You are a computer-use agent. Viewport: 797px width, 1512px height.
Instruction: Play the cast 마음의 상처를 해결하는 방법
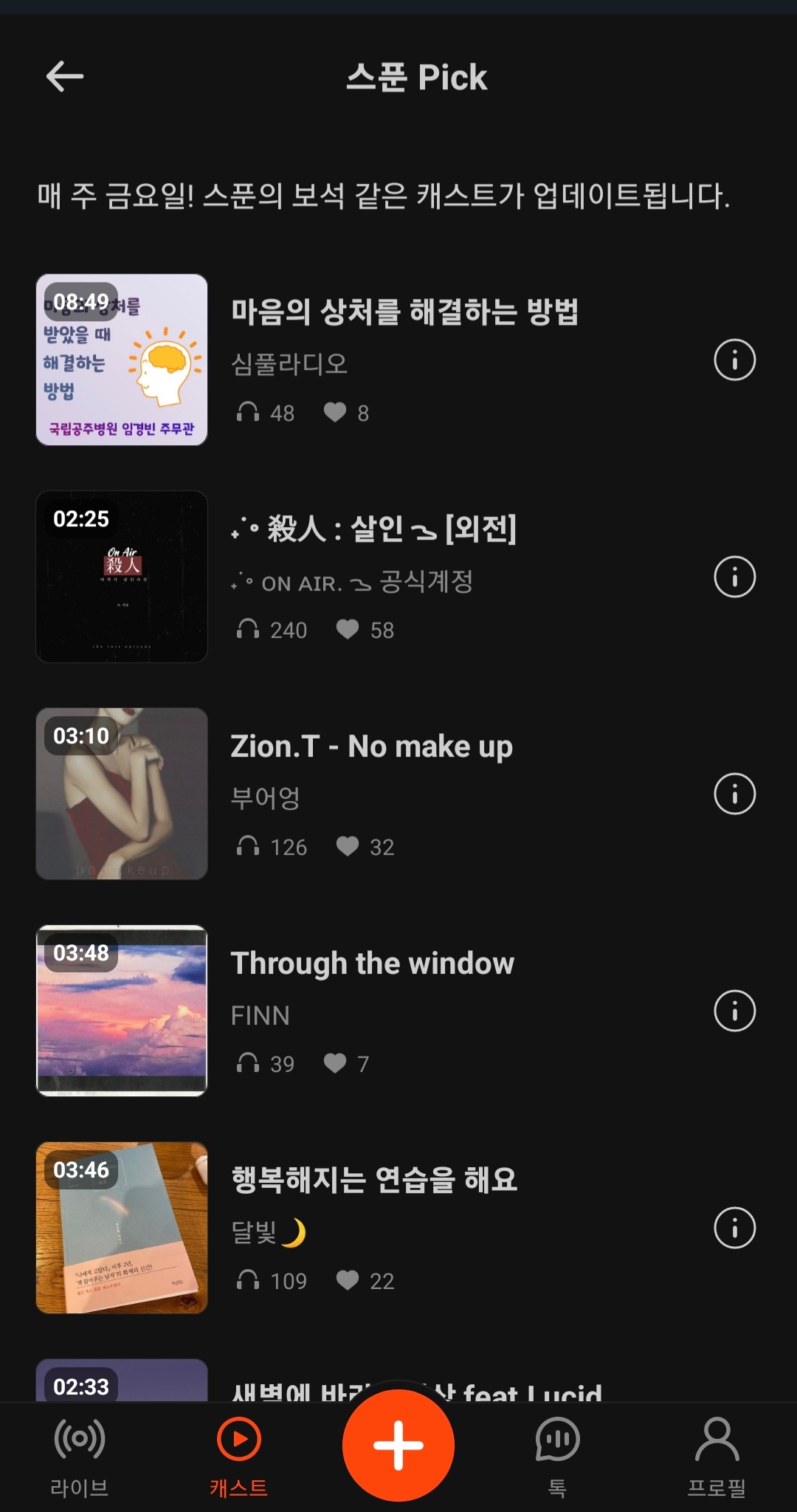tap(122, 360)
